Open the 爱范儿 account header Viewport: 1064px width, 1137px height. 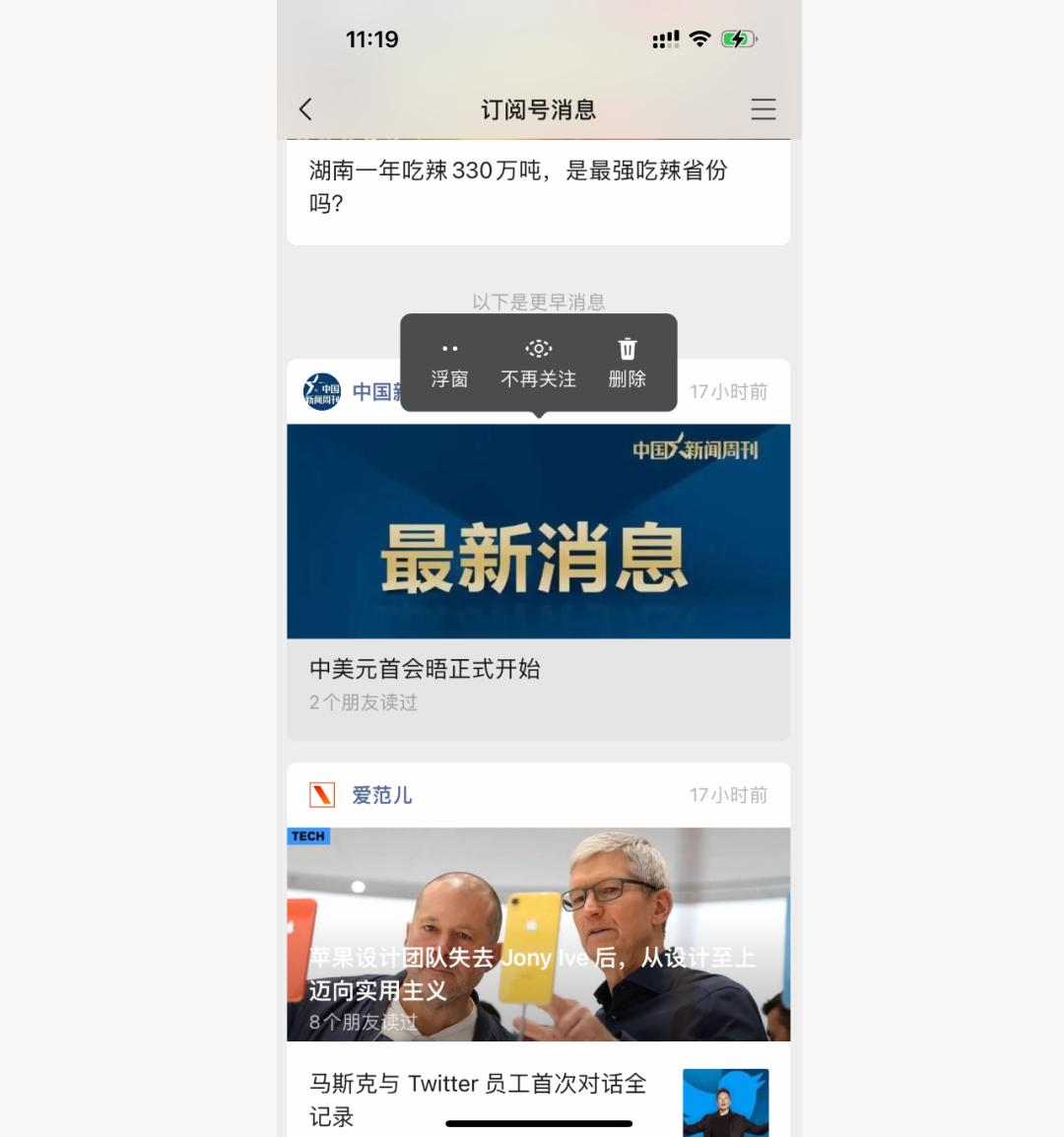tap(382, 795)
